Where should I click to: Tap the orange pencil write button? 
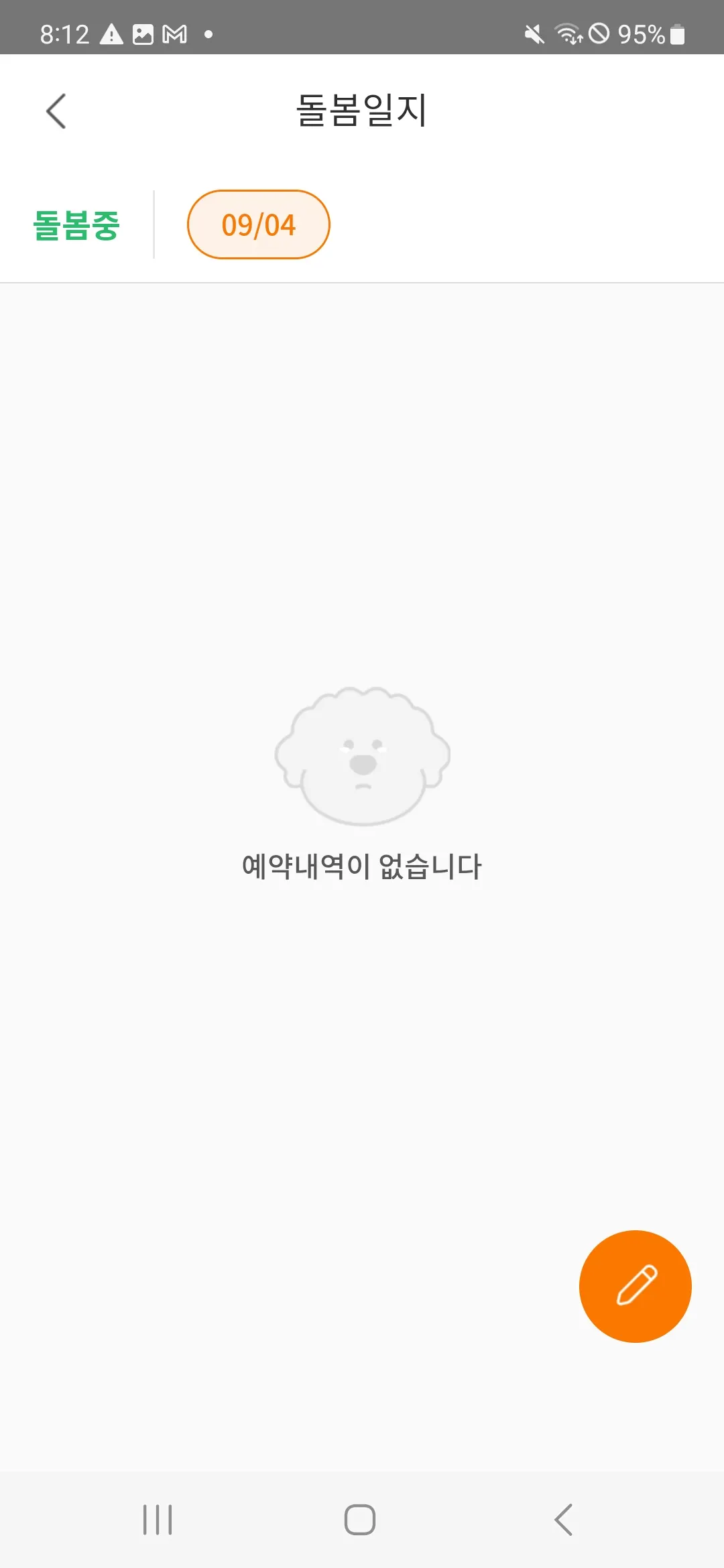635,1286
